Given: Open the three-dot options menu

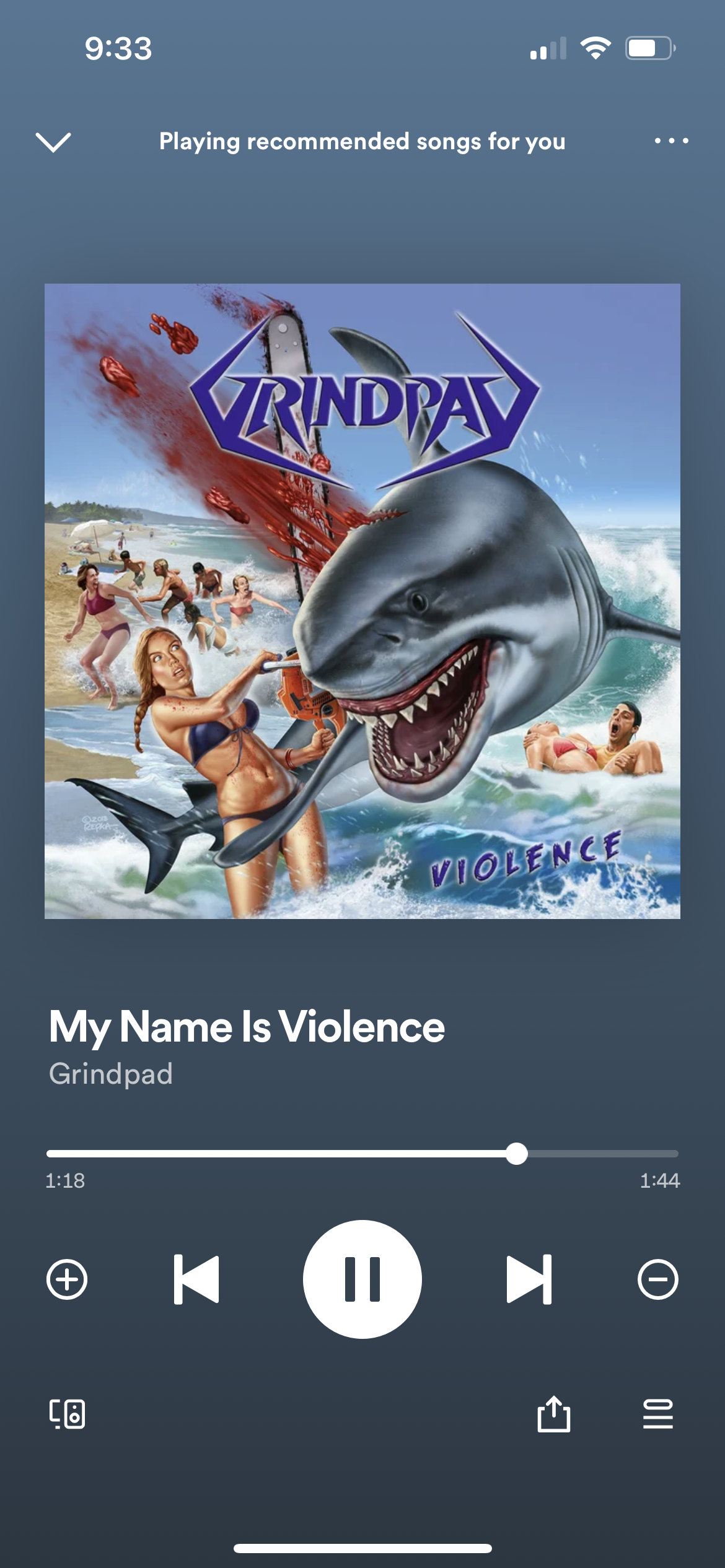Looking at the screenshot, I should click(672, 141).
